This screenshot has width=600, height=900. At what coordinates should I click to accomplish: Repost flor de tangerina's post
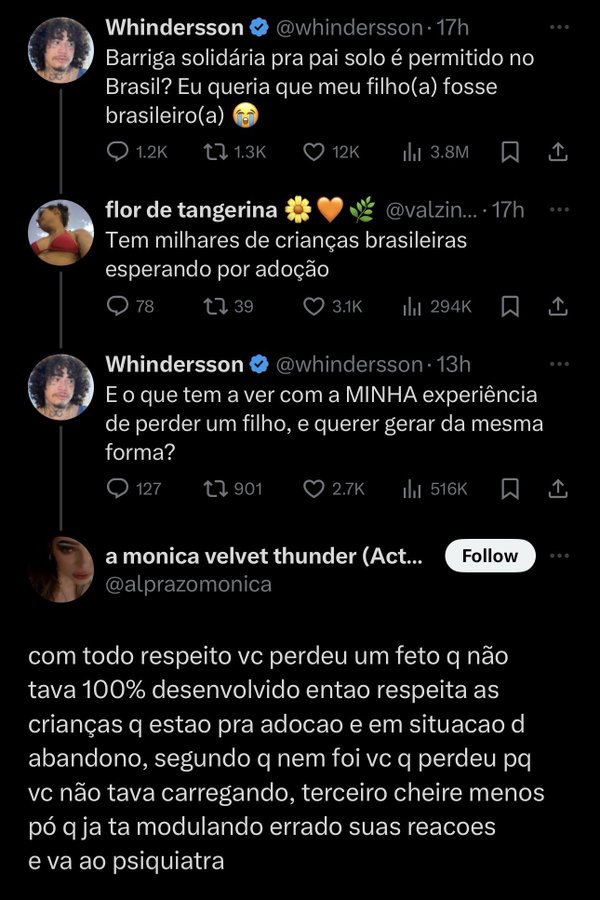click(215, 306)
